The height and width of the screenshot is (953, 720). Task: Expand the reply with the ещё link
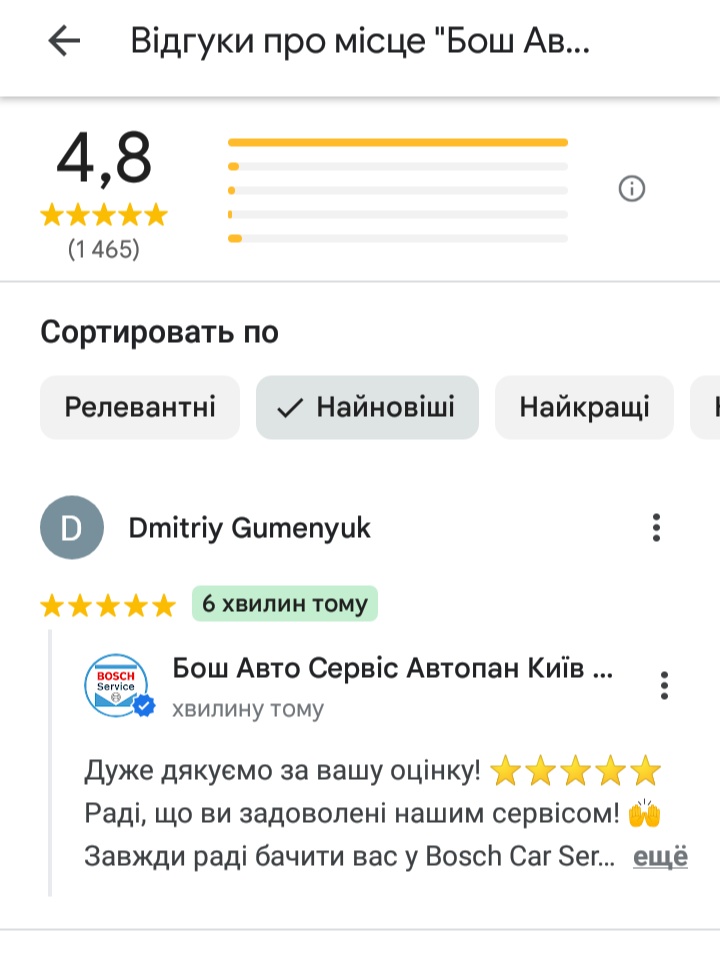click(660, 857)
